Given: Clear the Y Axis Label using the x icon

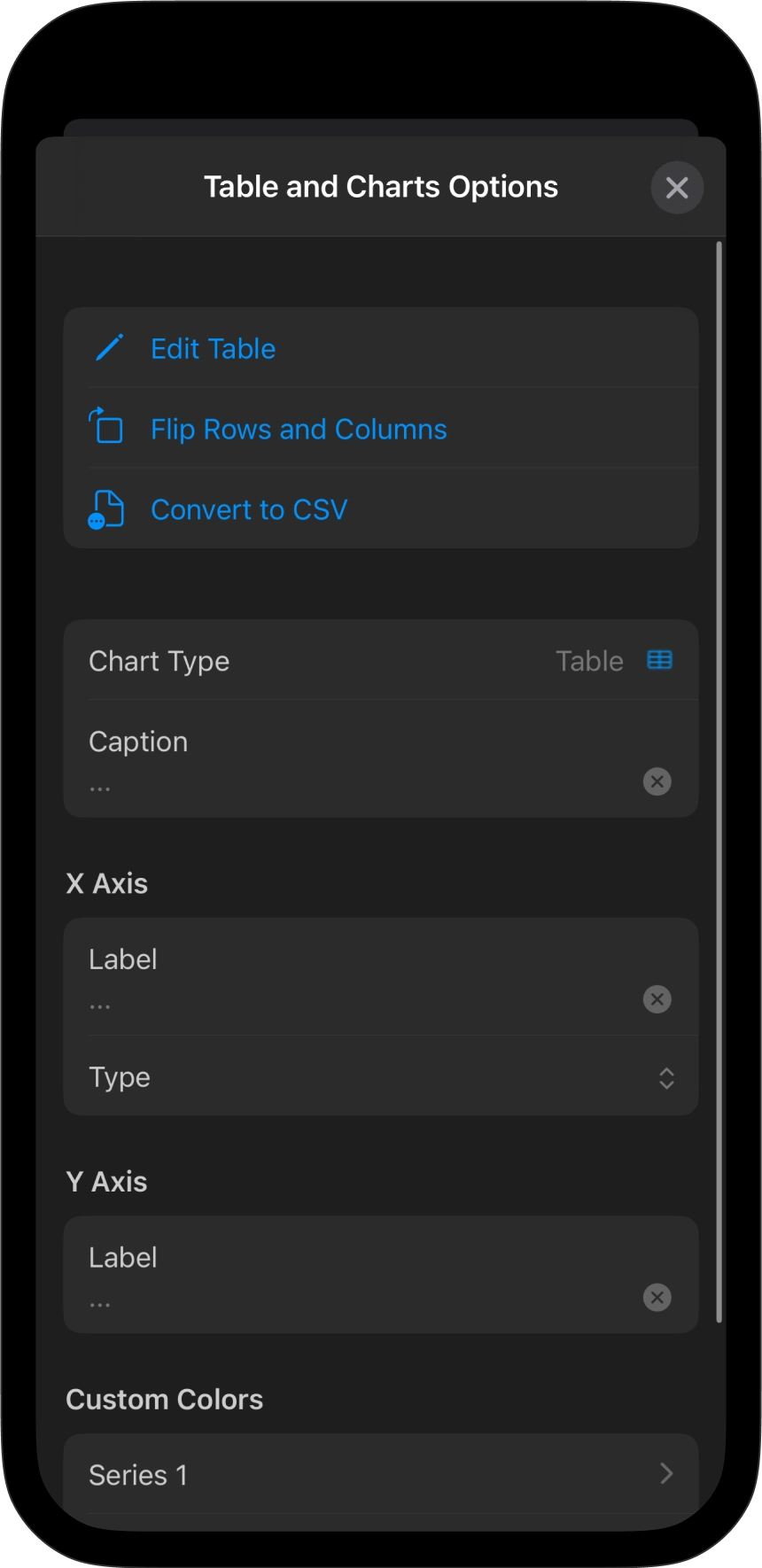Looking at the screenshot, I should tap(657, 1297).
